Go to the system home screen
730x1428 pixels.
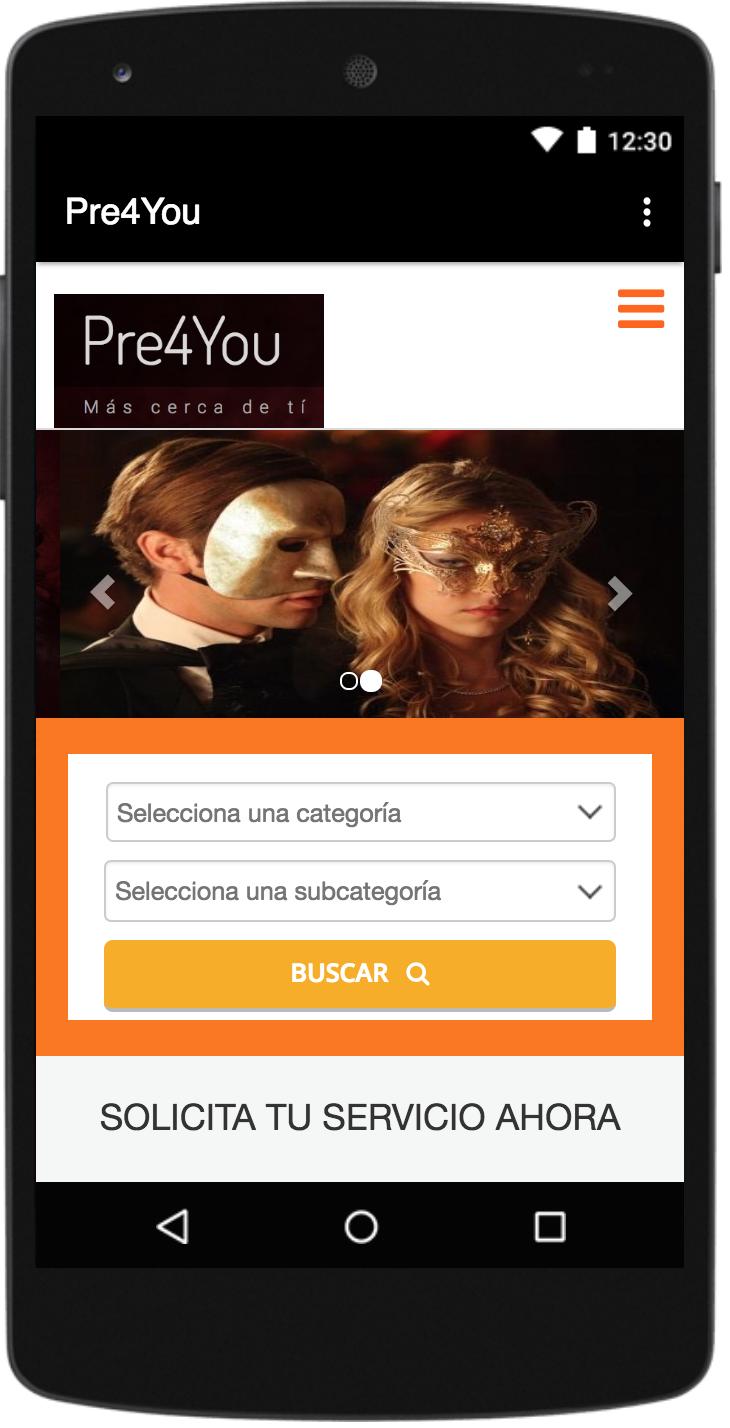point(361,1226)
